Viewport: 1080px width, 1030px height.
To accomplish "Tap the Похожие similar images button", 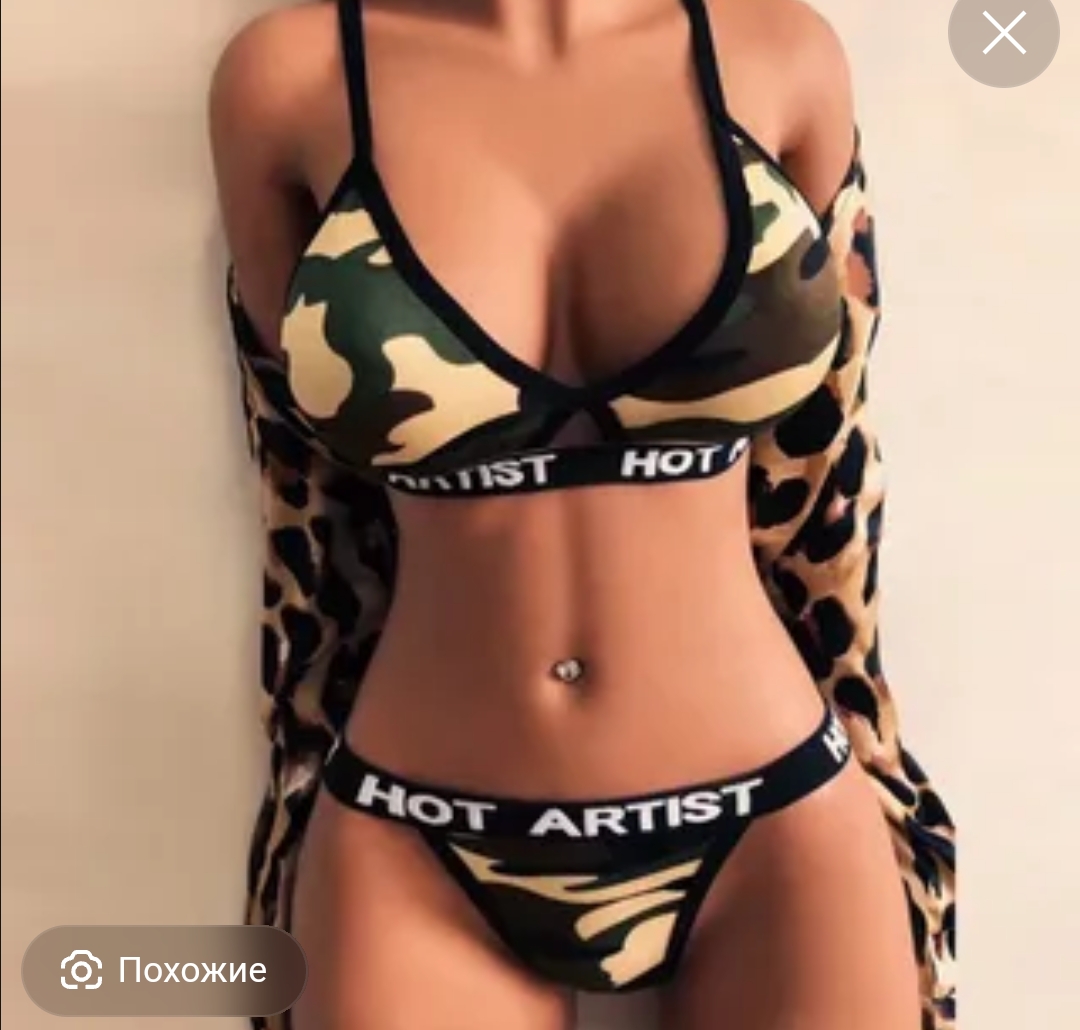I will click(x=164, y=969).
